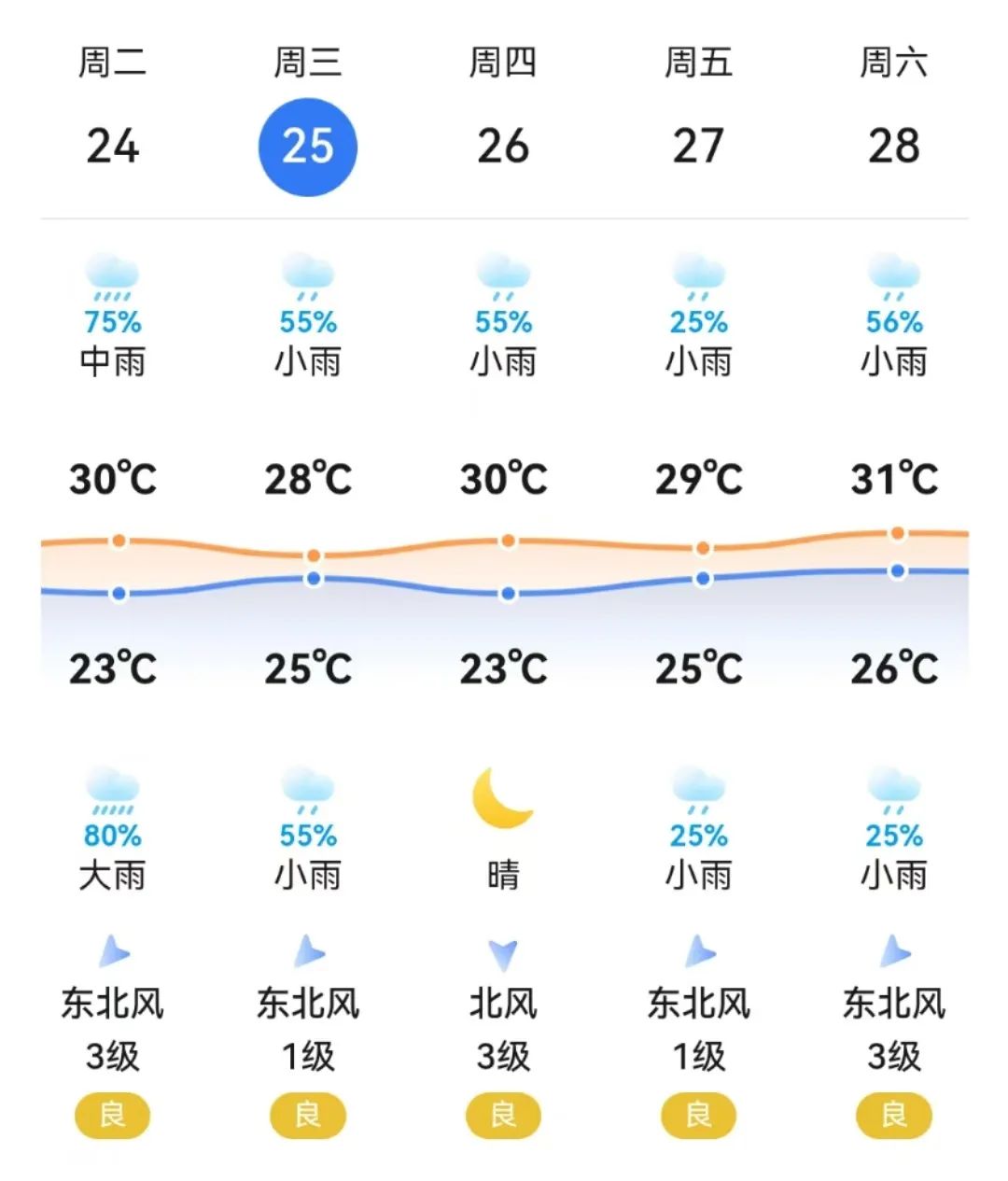The height and width of the screenshot is (1181, 1008).
Task: Choose Saturday the 28th column
Action: (x=893, y=146)
